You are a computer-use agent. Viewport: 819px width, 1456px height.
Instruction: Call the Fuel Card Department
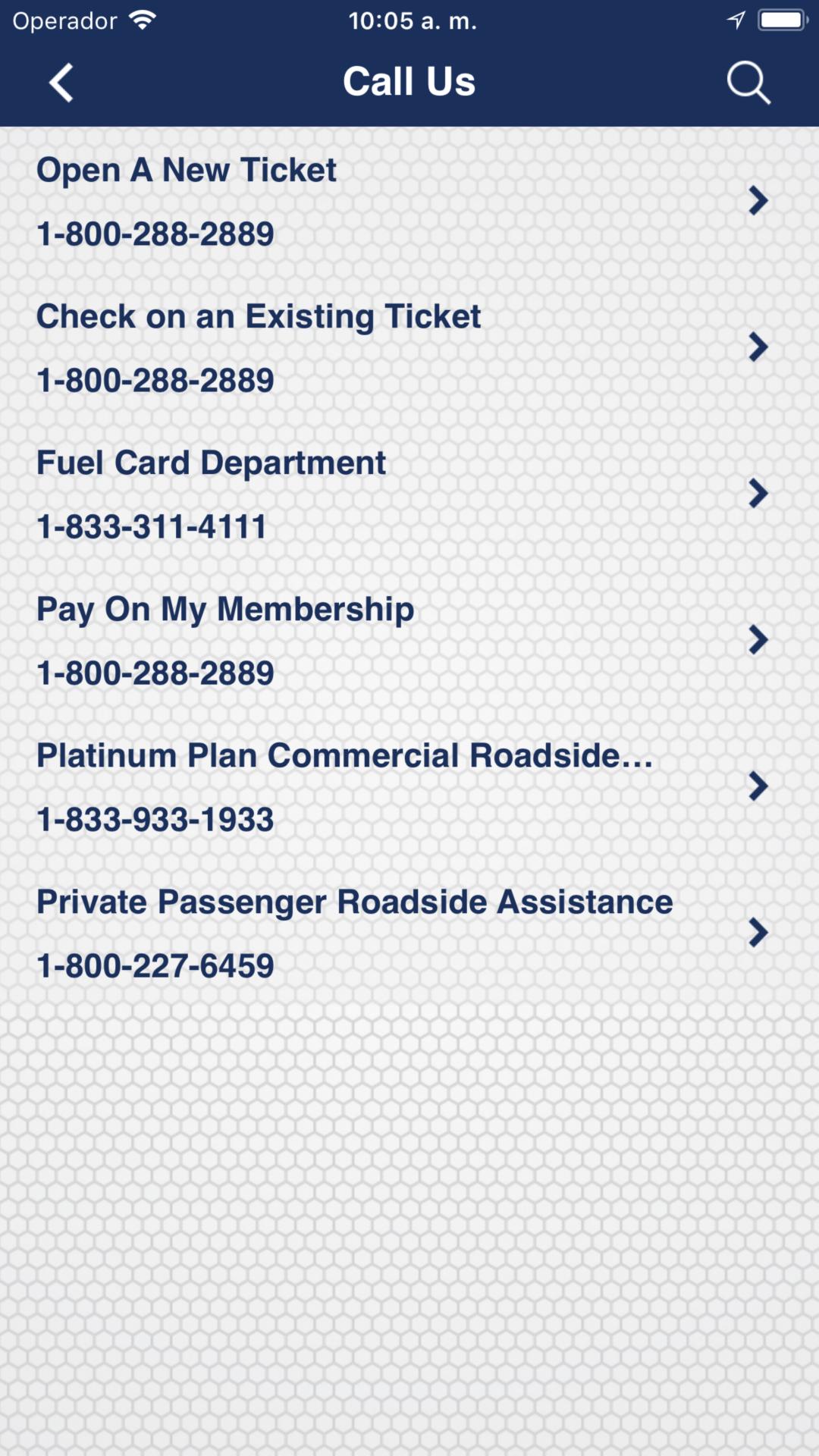click(409, 494)
